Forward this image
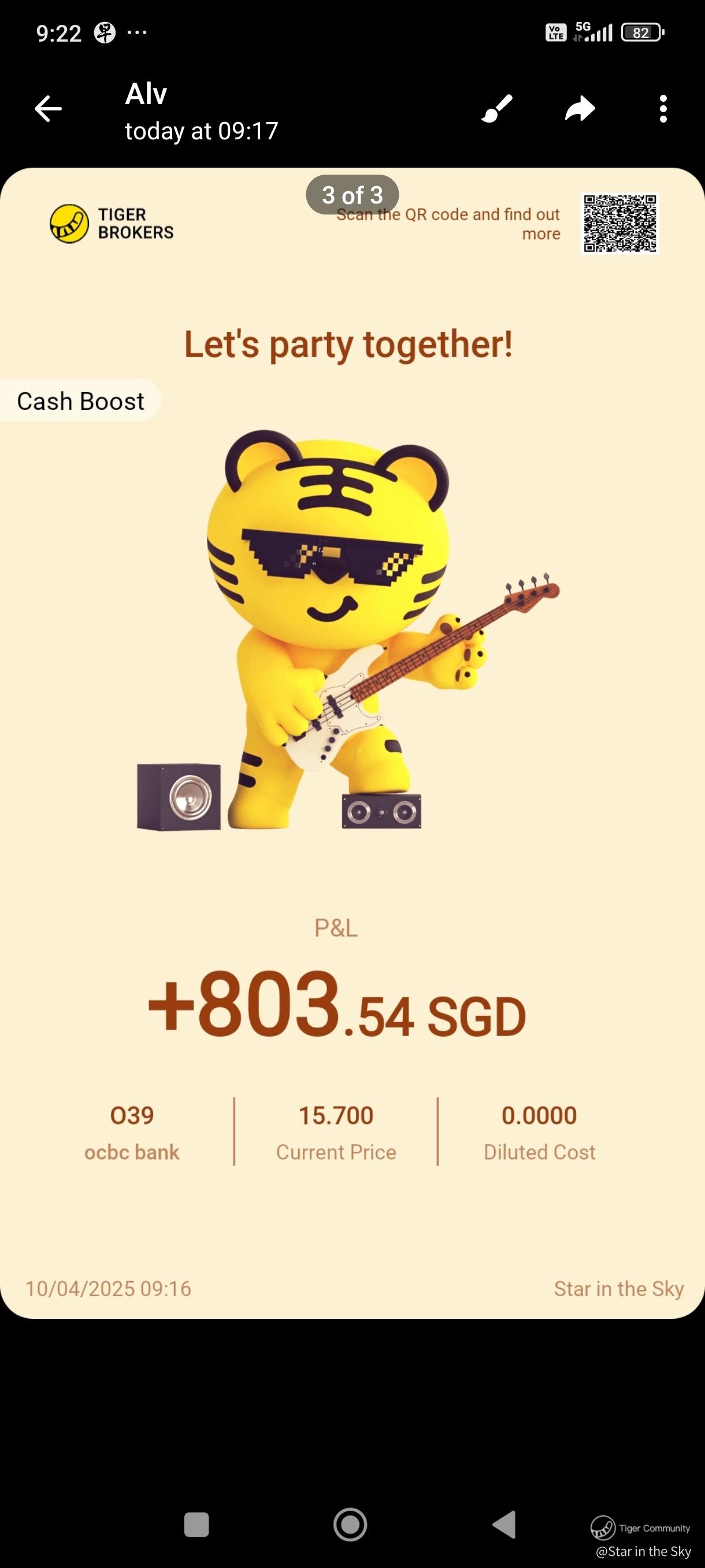 (x=580, y=110)
